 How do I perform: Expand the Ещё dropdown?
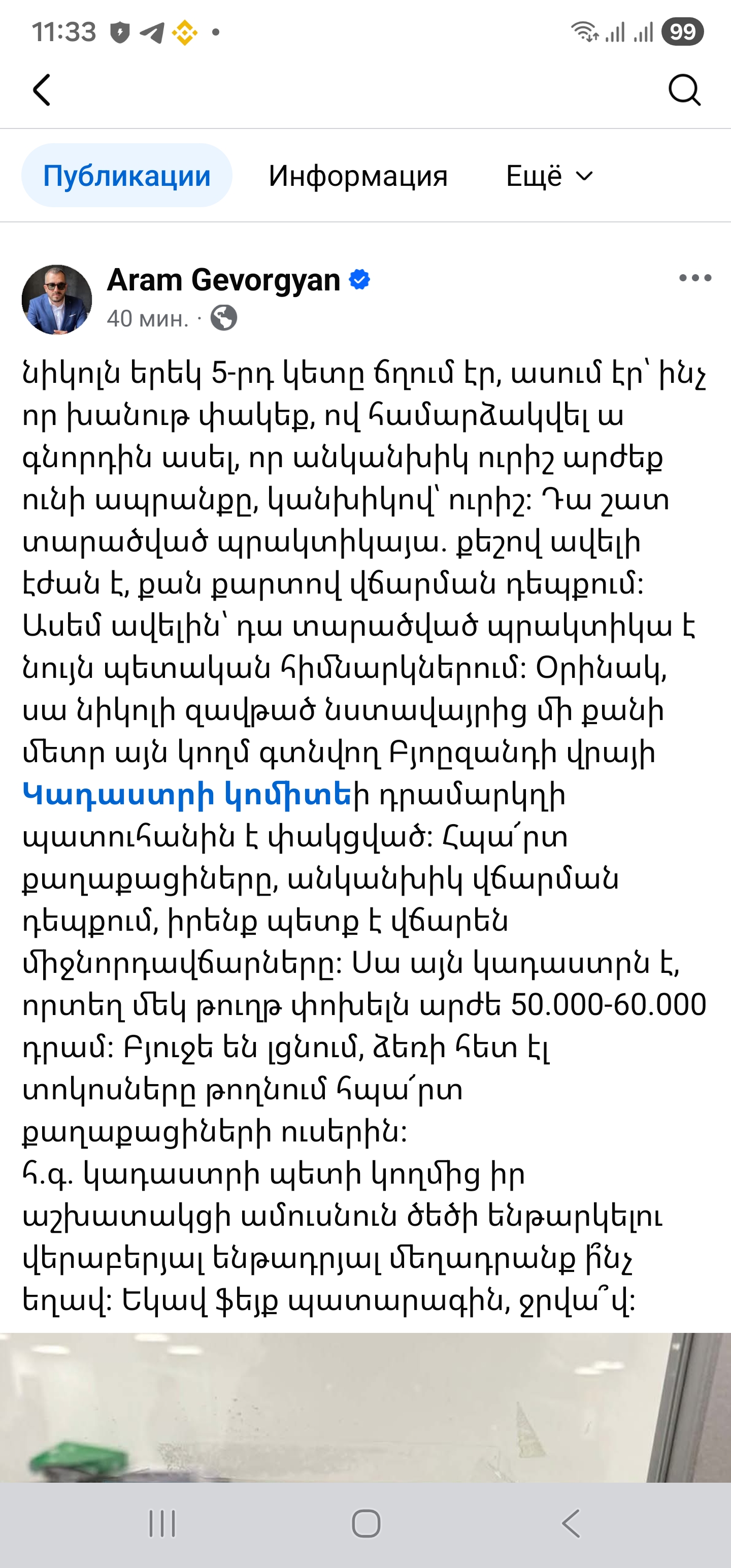pos(549,176)
